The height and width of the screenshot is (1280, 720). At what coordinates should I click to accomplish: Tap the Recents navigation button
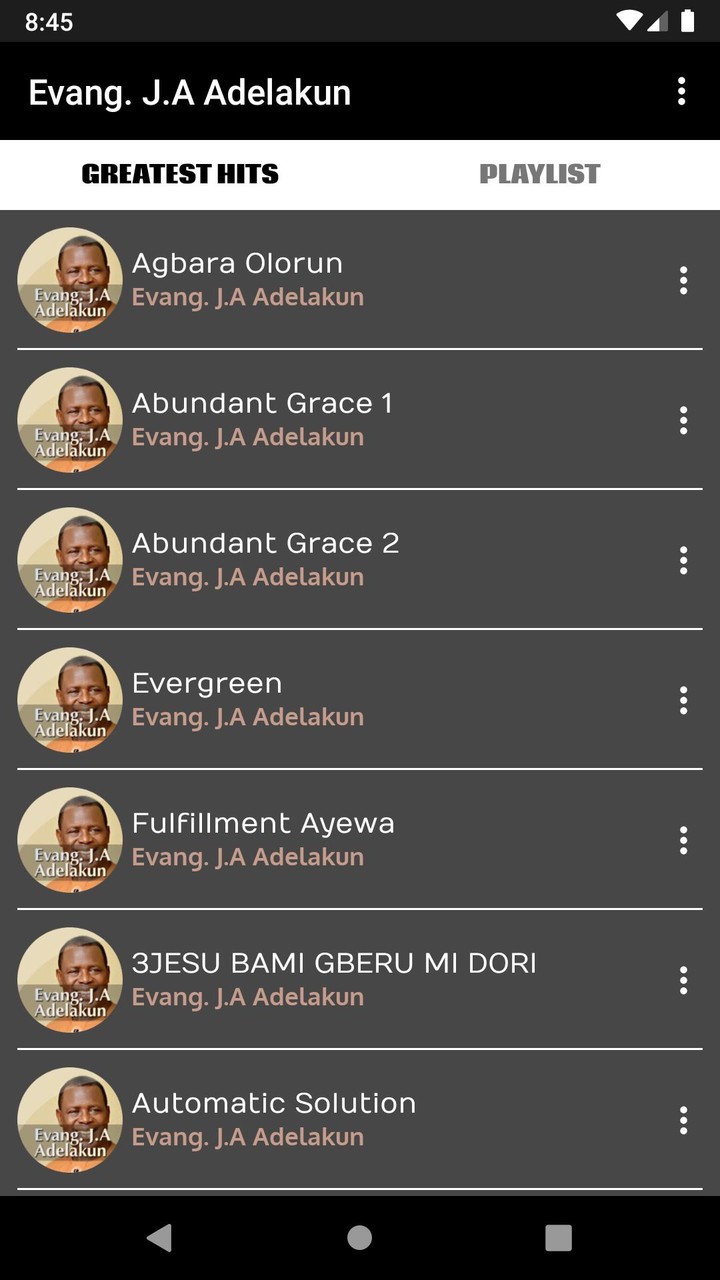pos(558,1237)
